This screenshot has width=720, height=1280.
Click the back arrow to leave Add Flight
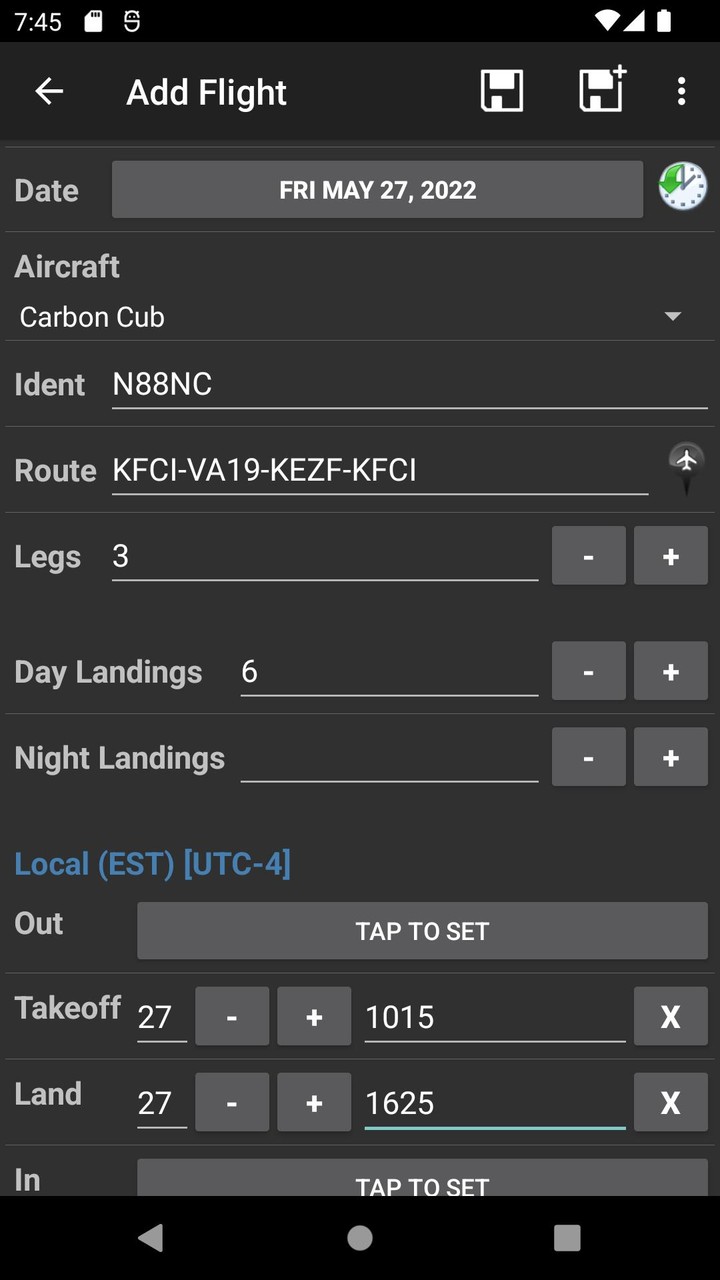point(48,91)
